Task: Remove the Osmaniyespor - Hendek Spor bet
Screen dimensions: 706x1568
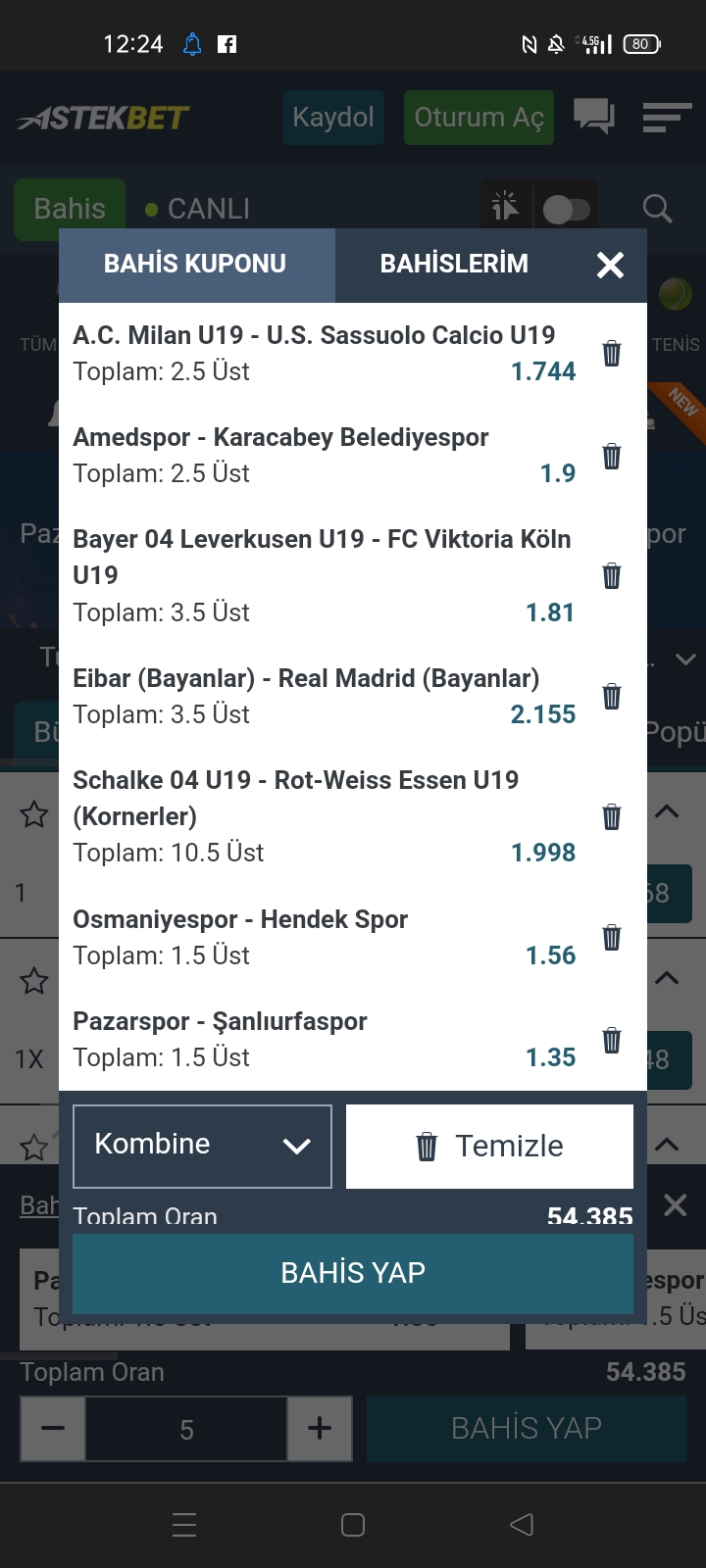Action: pyautogui.click(x=612, y=938)
